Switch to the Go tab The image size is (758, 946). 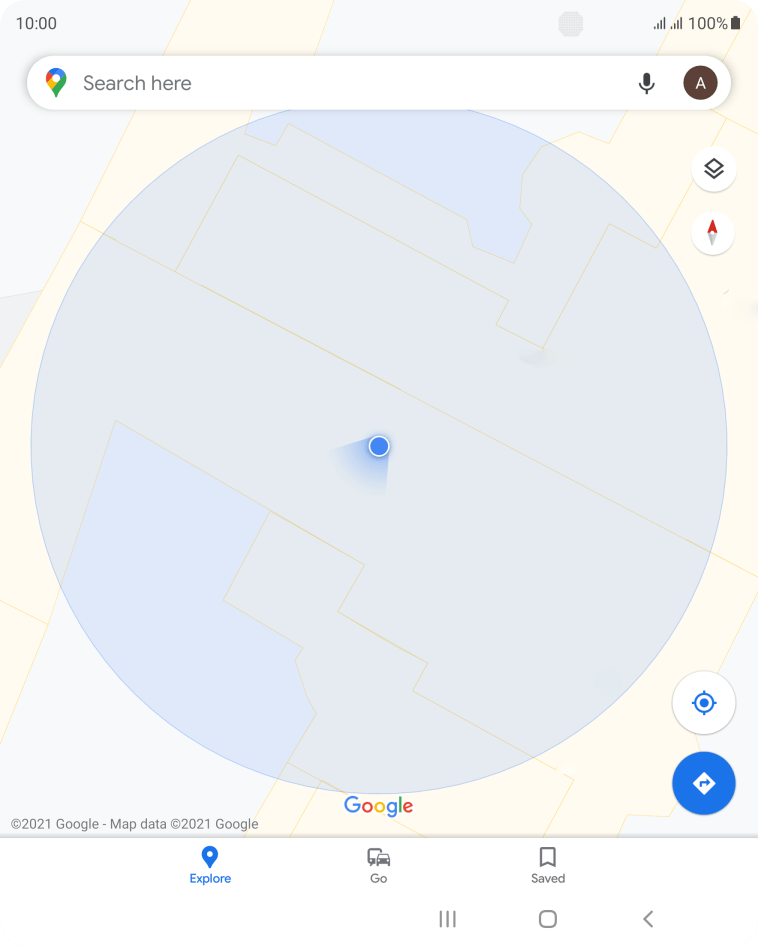378,865
